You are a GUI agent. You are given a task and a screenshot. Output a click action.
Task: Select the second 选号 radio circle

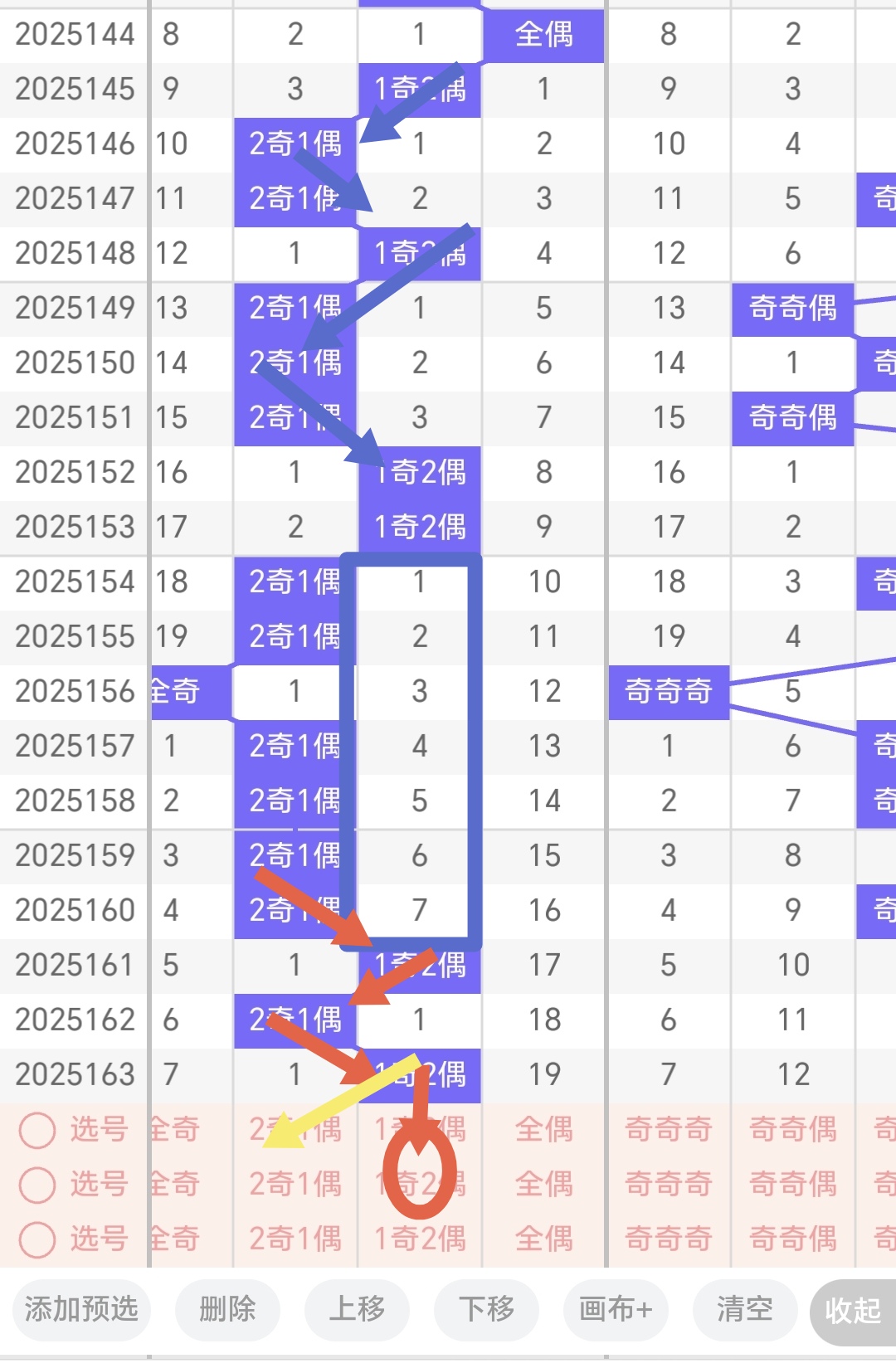click(37, 1184)
